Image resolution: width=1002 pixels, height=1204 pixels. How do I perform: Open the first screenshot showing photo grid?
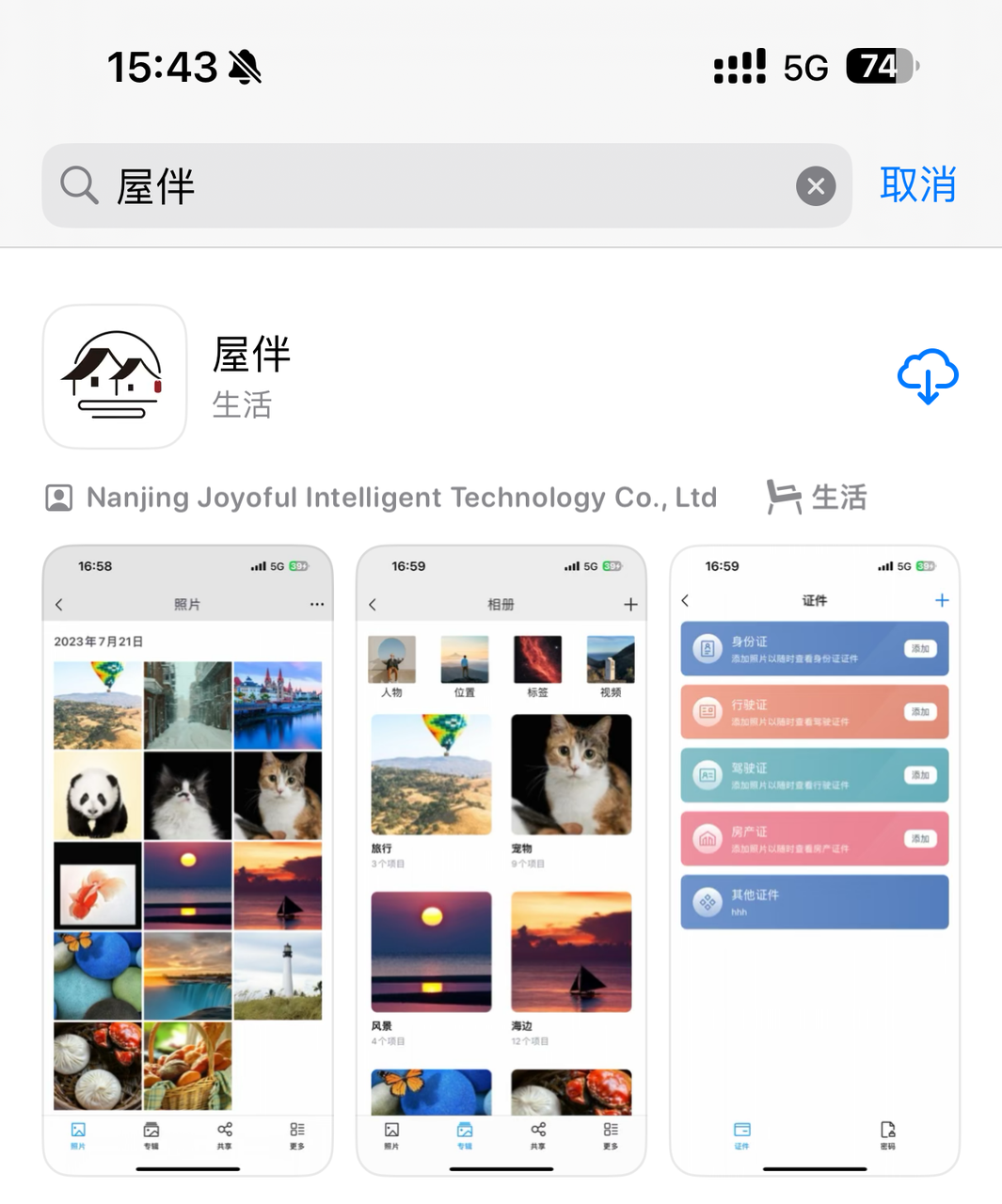point(188,861)
